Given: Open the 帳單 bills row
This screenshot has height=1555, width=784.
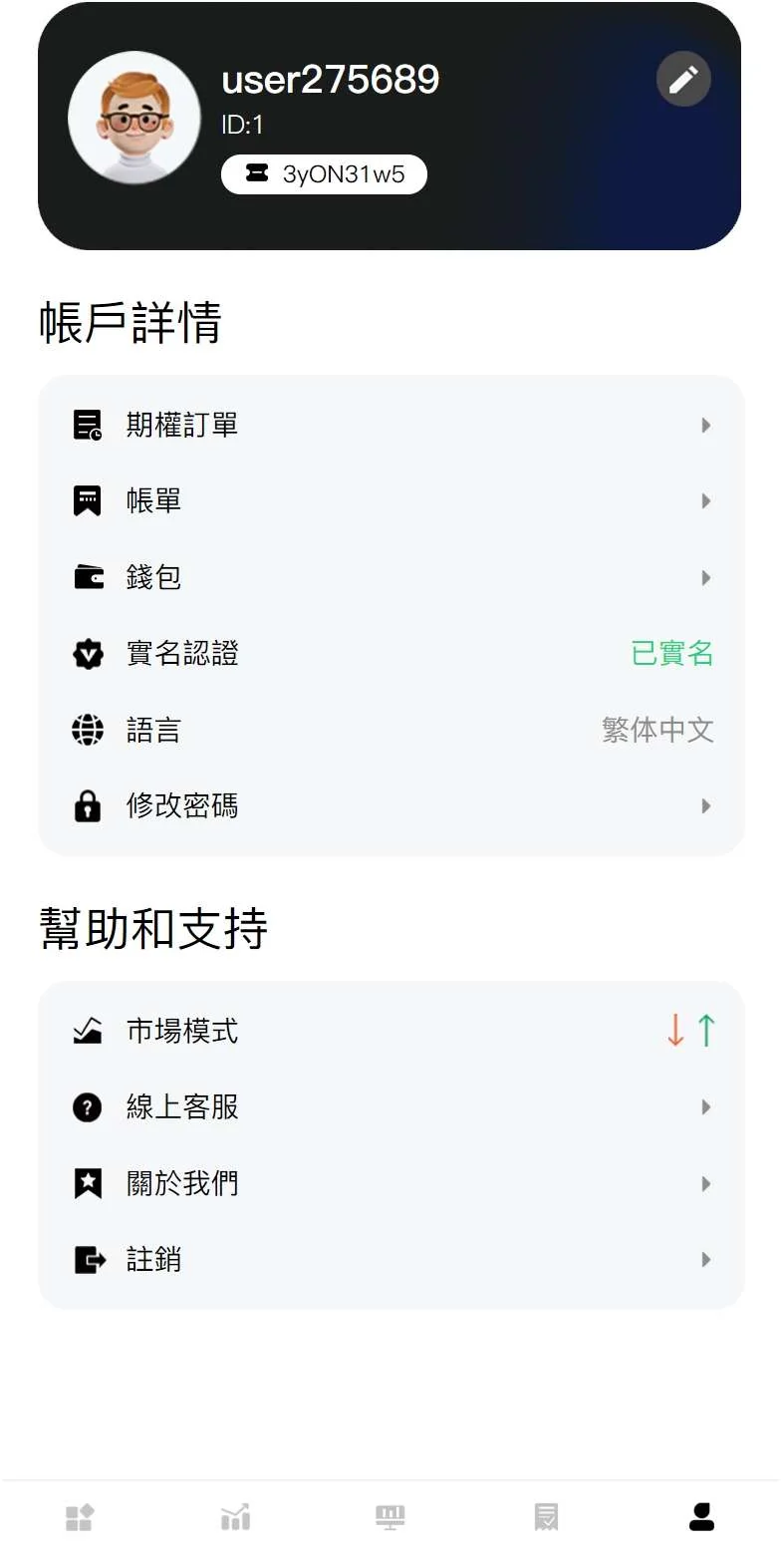Looking at the screenshot, I should pos(391,500).
